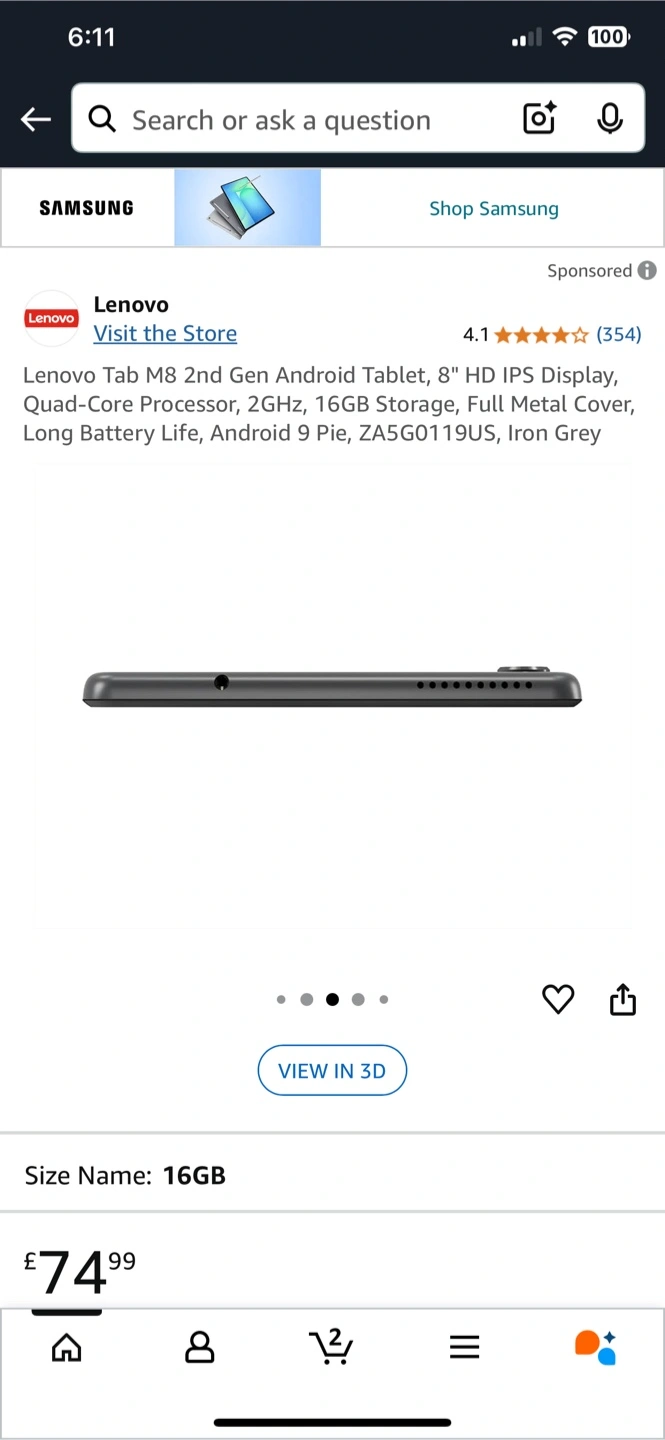Go back using the arrow icon
Viewport: 665px width, 1440px height.
(x=36, y=120)
